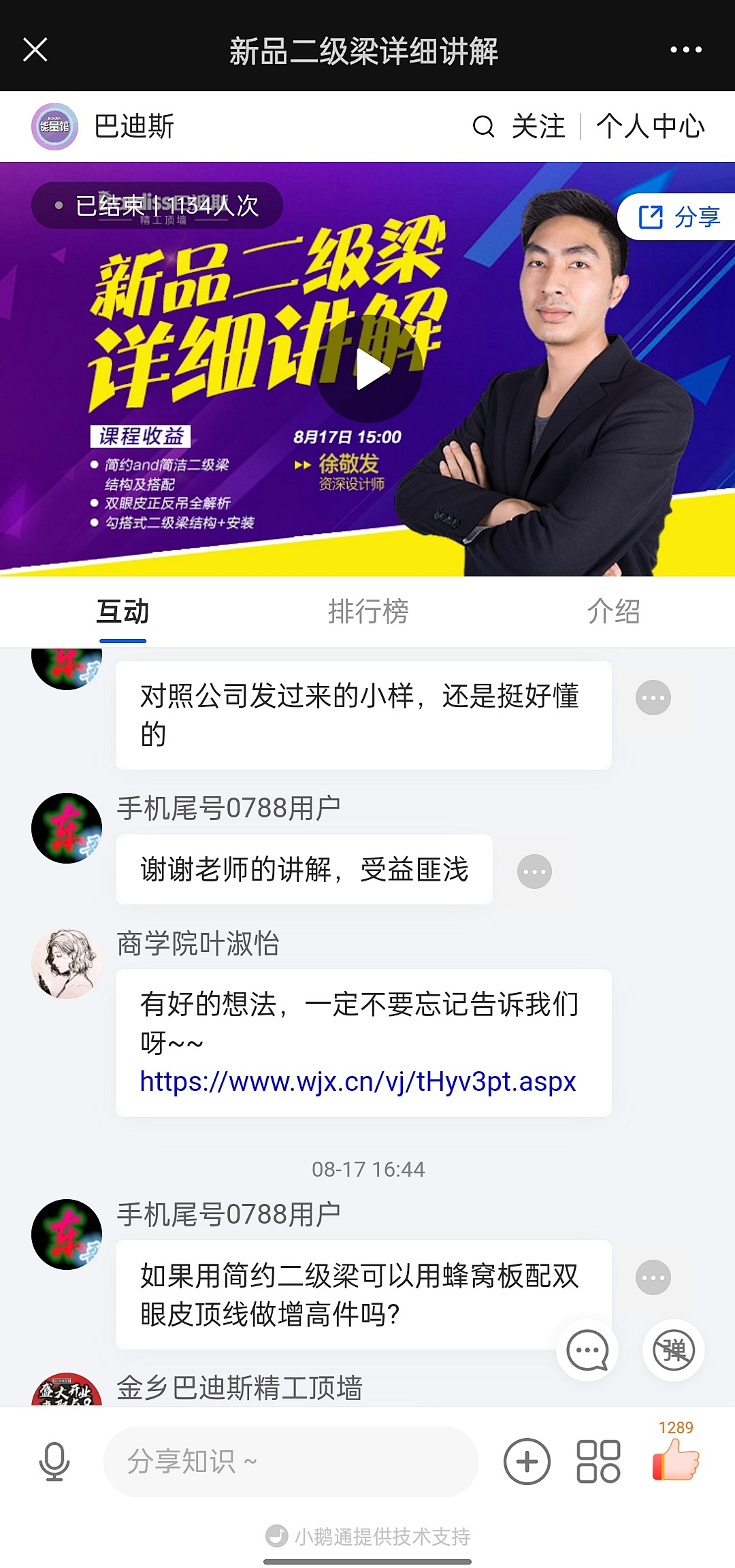This screenshot has height=1568, width=735.
Task: Play the course replay video
Action: coord(370,370)
